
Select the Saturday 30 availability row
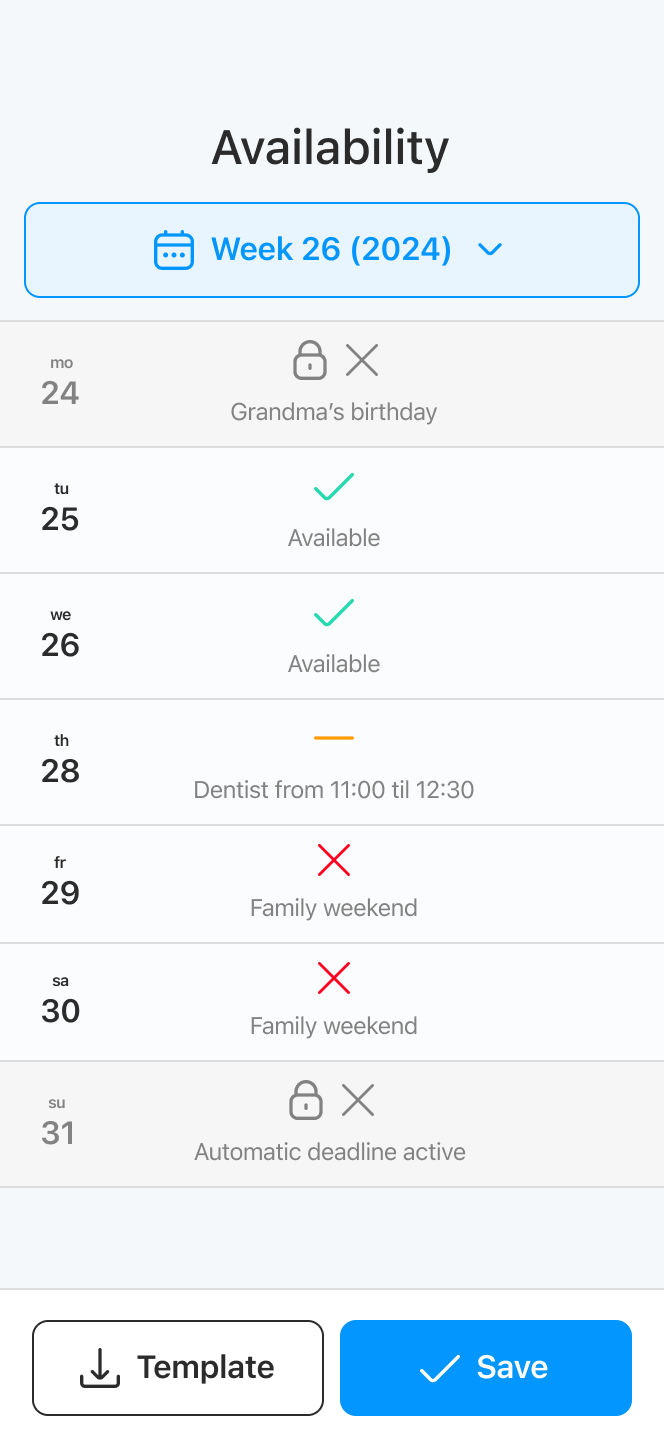pyautogui.click(x=332, y=1002)
